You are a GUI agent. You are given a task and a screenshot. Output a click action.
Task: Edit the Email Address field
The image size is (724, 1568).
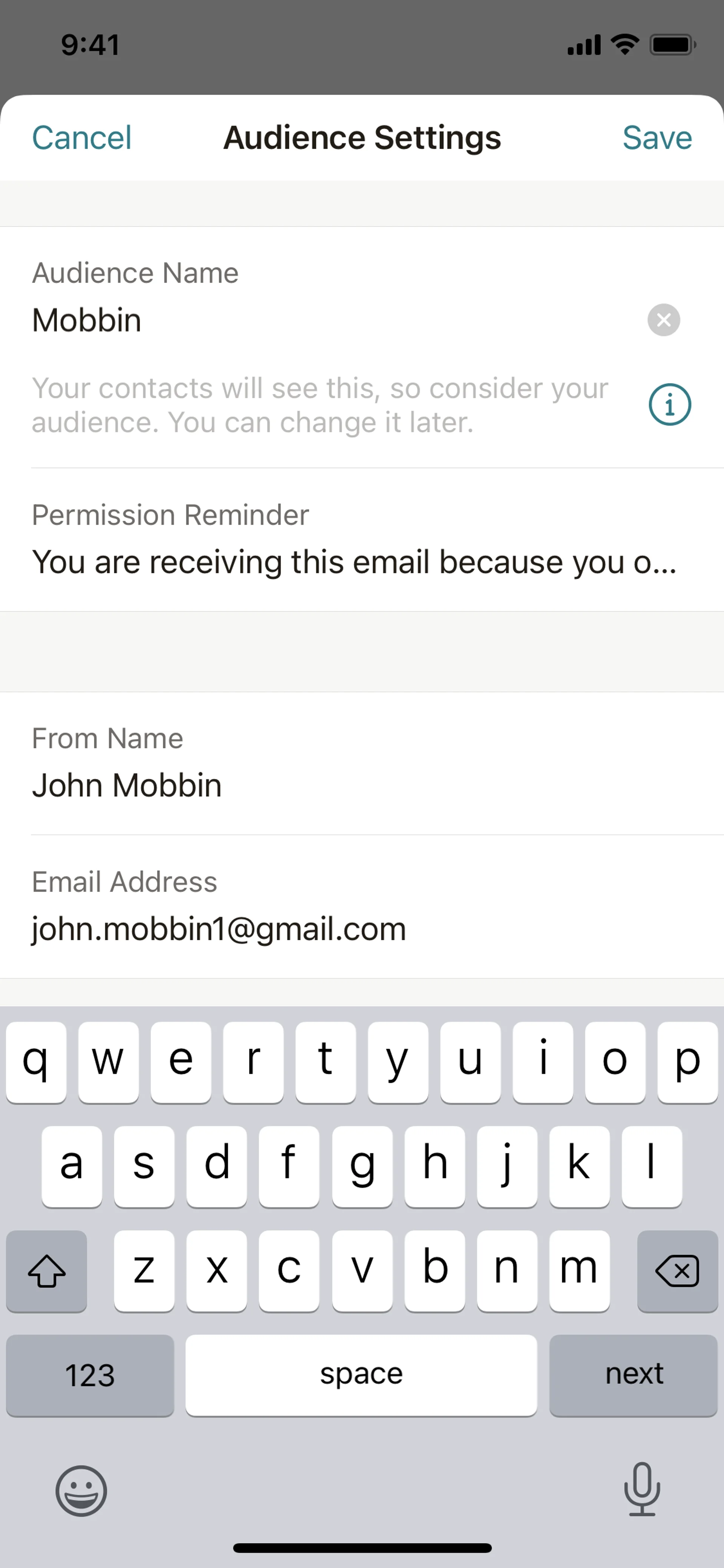tap(362, 907)
